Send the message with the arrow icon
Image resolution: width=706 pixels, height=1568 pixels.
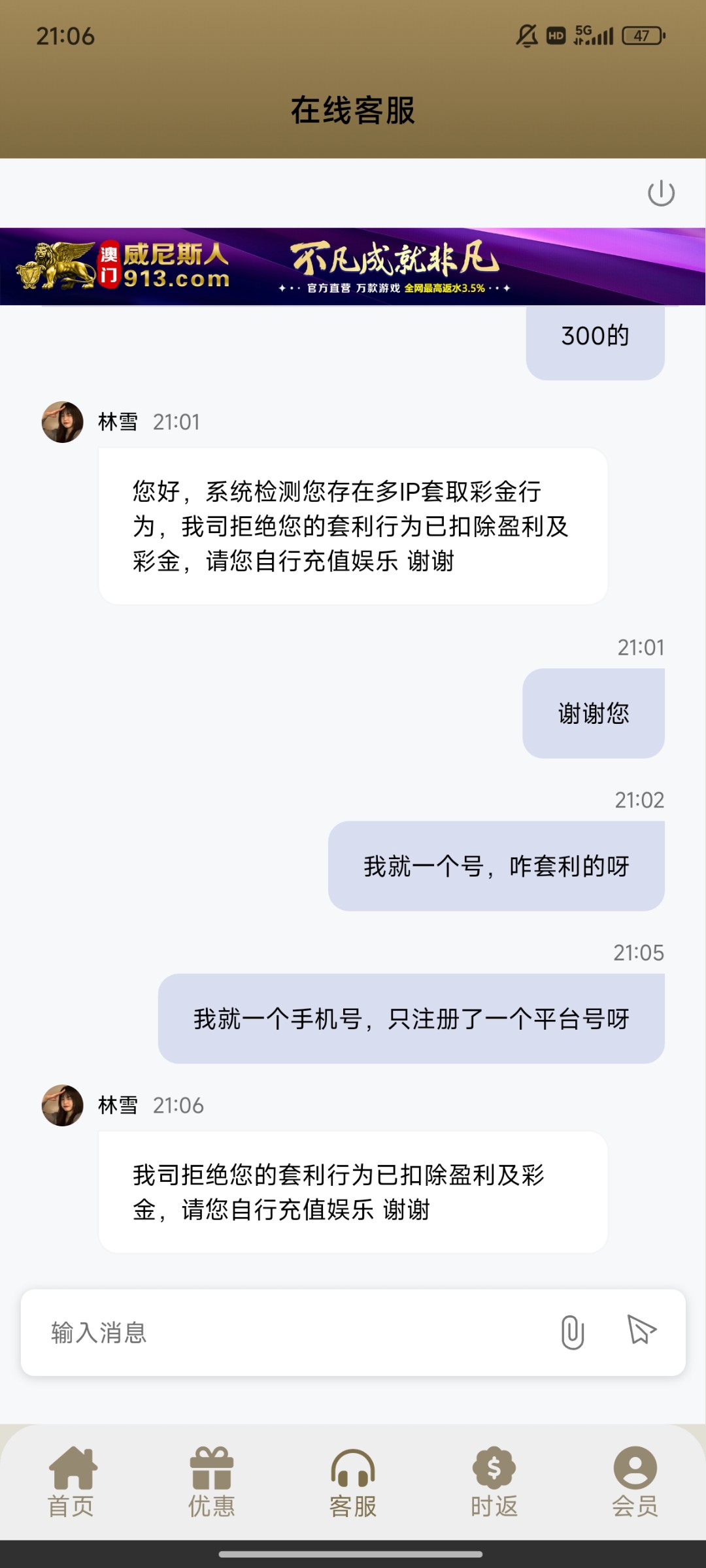pos(641,1330)
